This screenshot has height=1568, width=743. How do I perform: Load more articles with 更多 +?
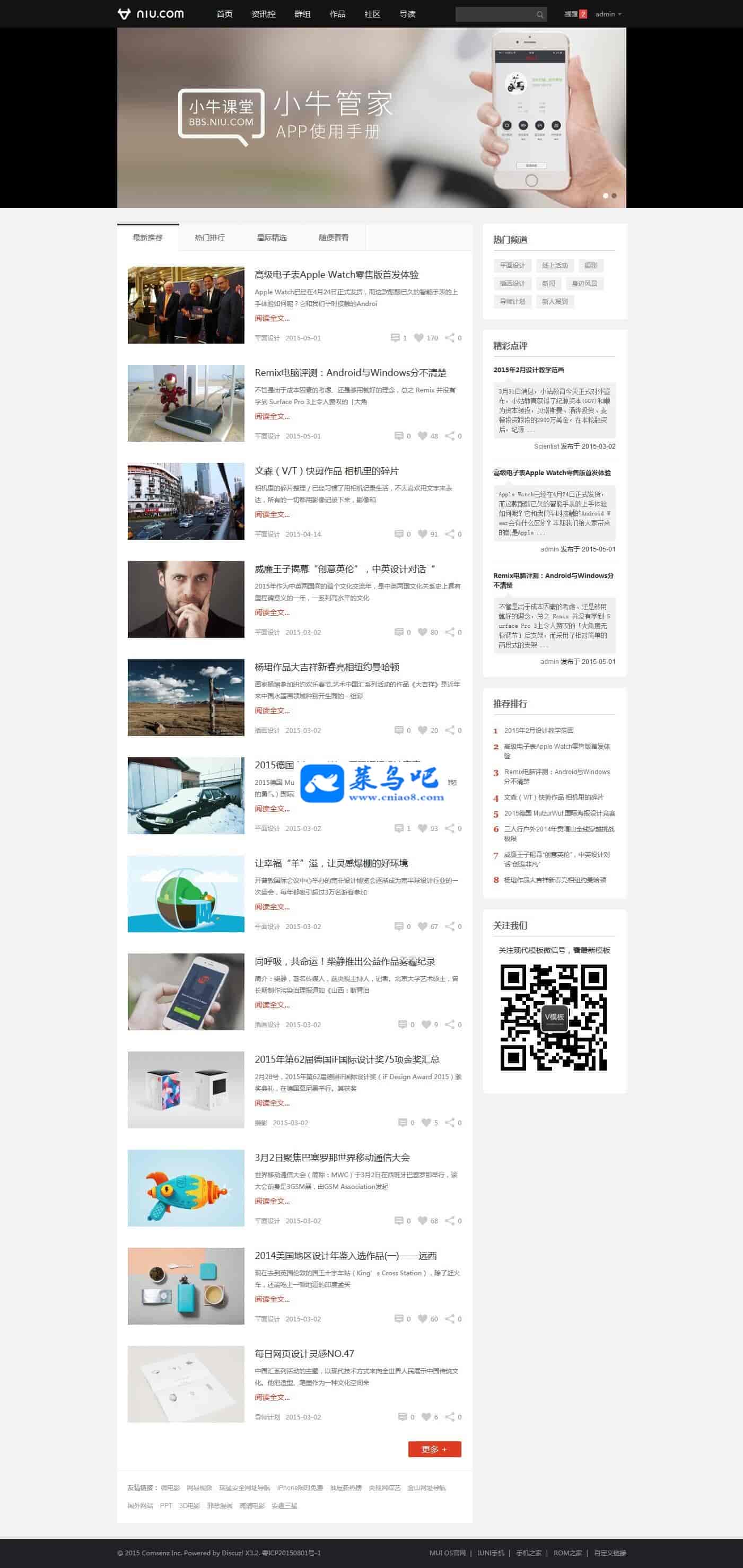pos(434,1449)
